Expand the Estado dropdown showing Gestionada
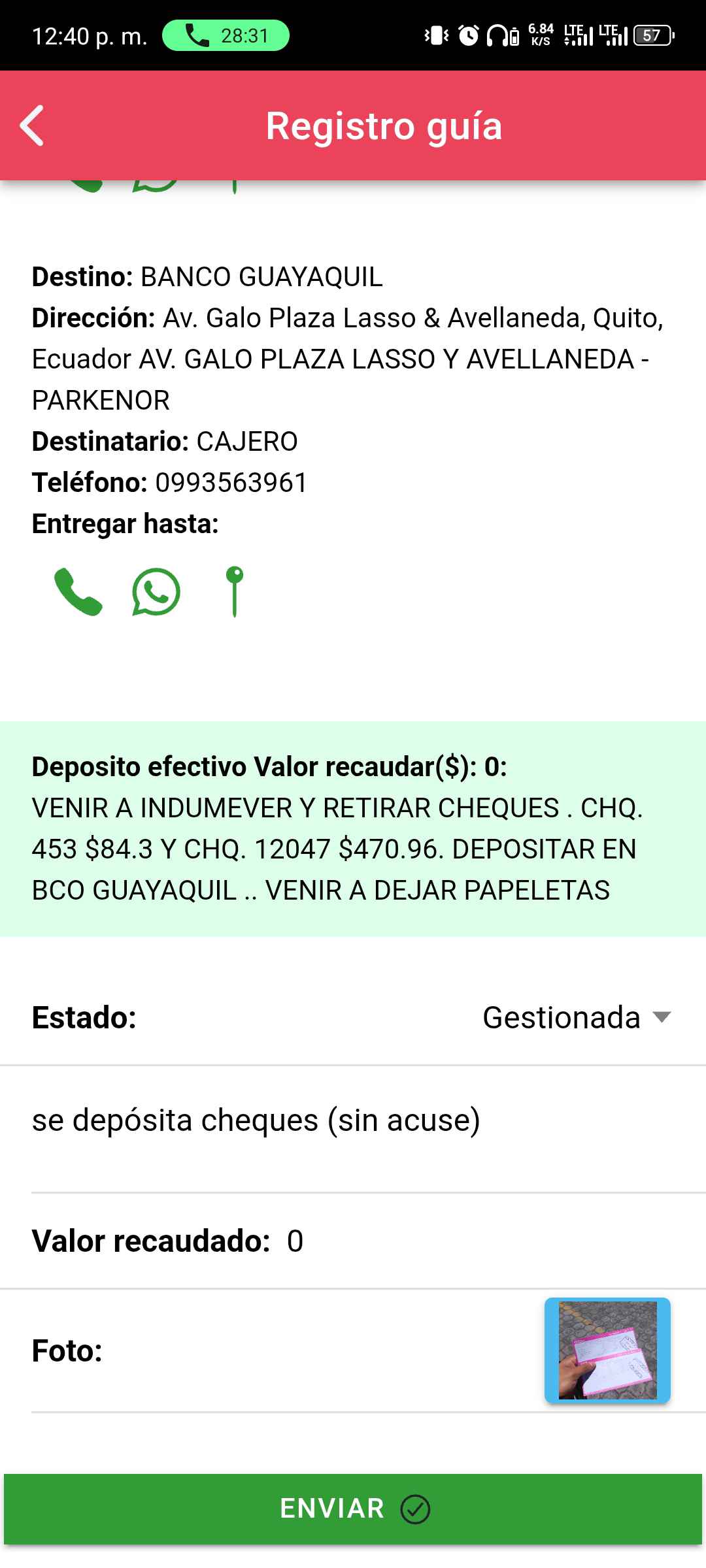Screen dimensions: 706x1568 [577, 1018]
